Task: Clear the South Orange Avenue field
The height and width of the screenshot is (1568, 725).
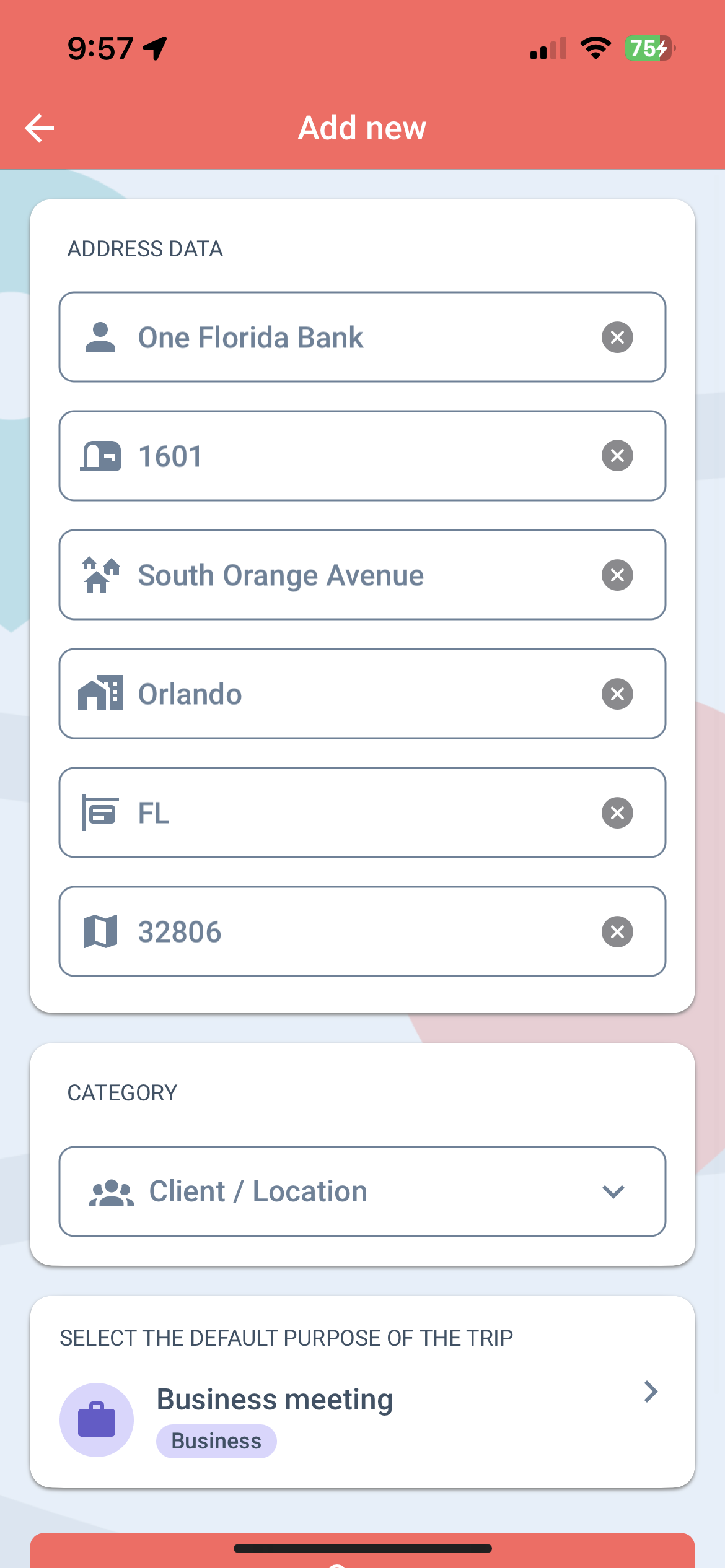Action: pyautogui.click(x=617, y=575)
